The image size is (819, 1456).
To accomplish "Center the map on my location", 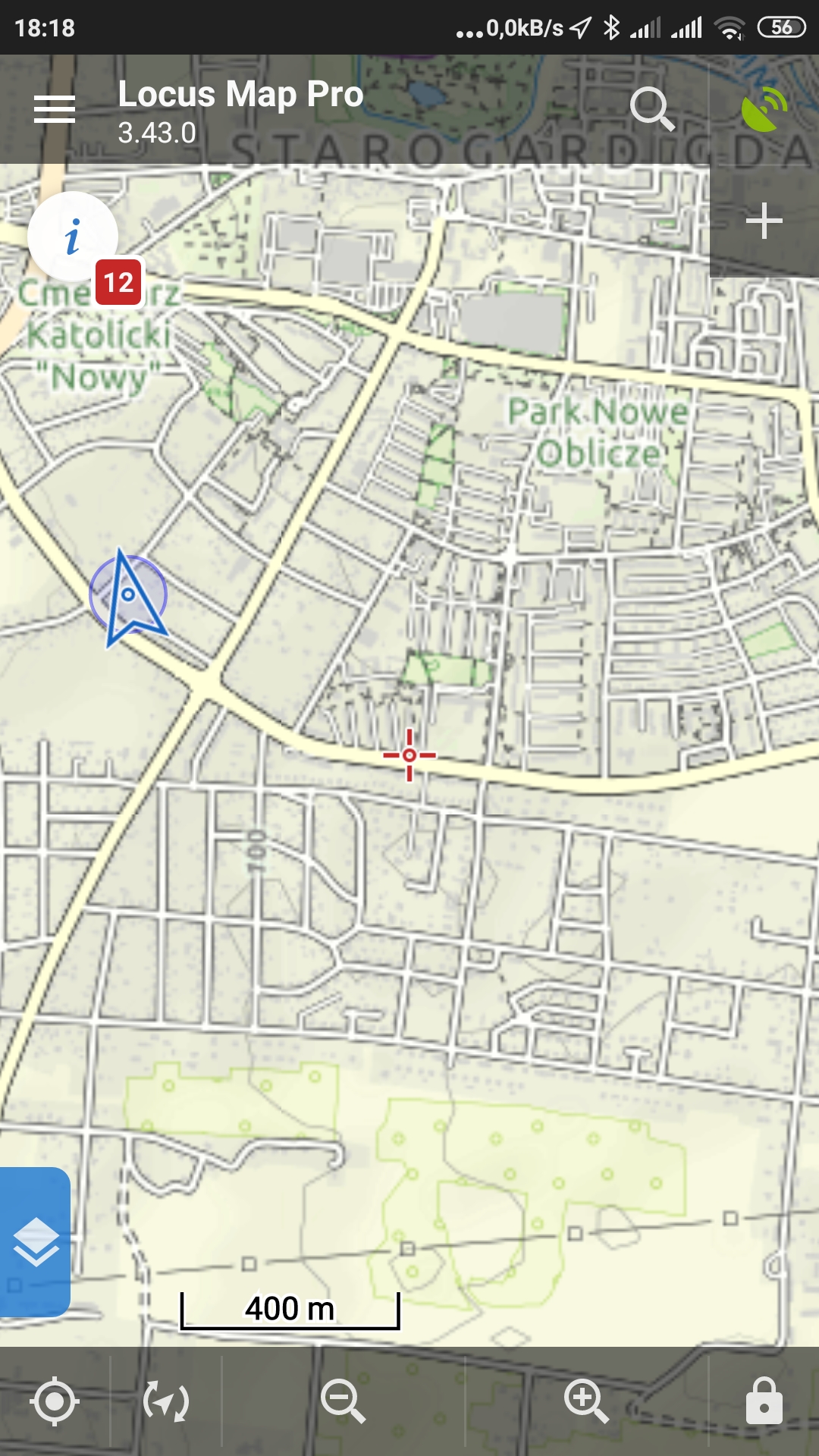I will 55,1401.
